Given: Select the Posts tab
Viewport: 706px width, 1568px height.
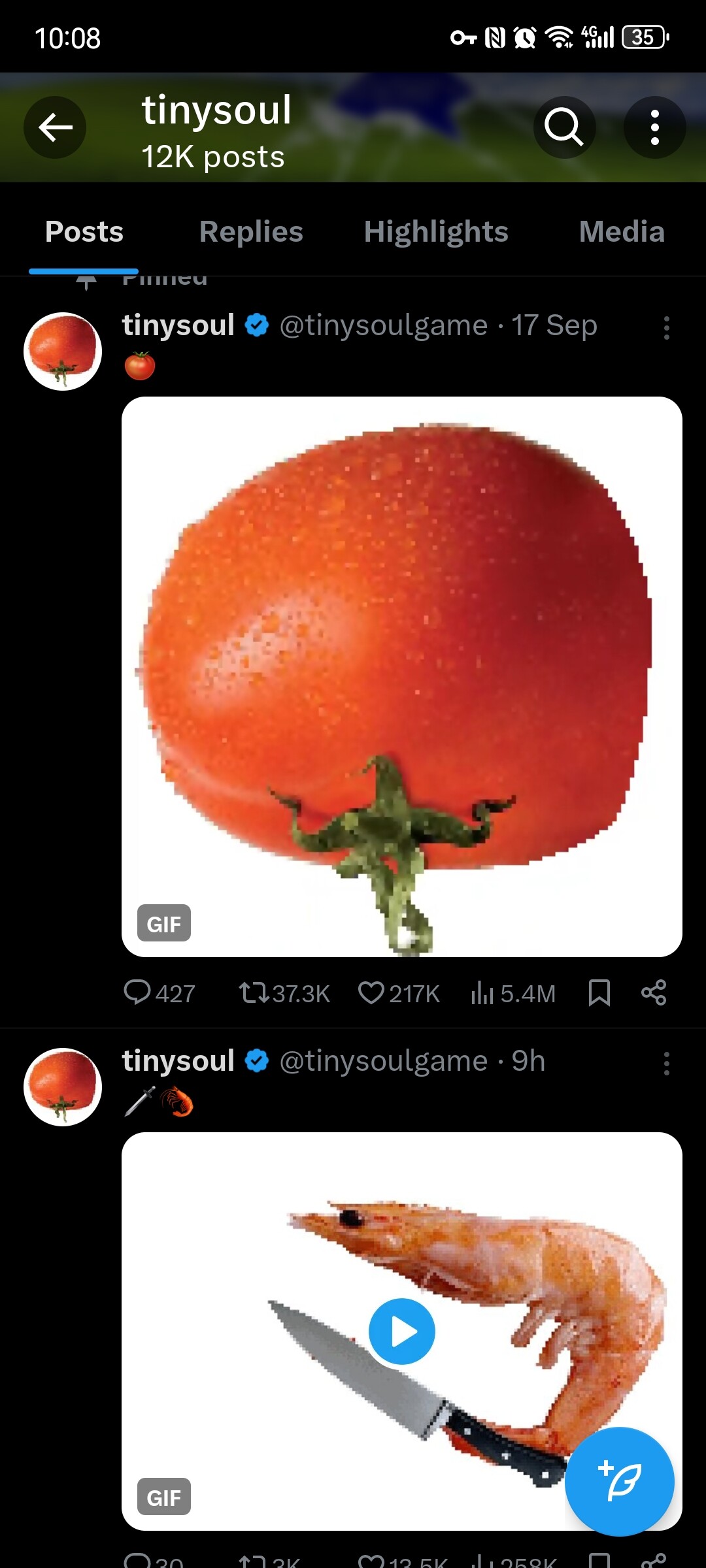Looking at the screenshot, I should [84, 232].
